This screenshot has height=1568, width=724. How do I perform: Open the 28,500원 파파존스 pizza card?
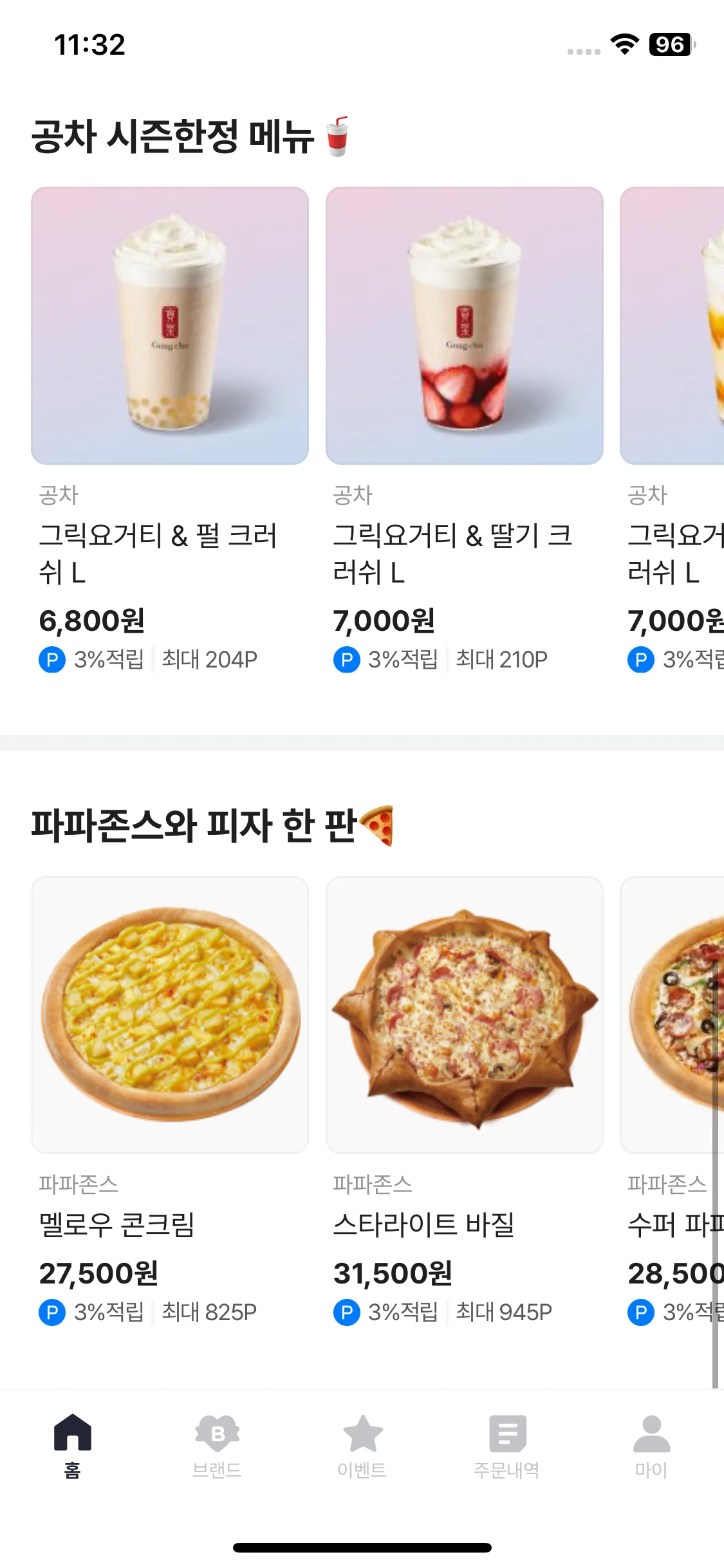673,1014
